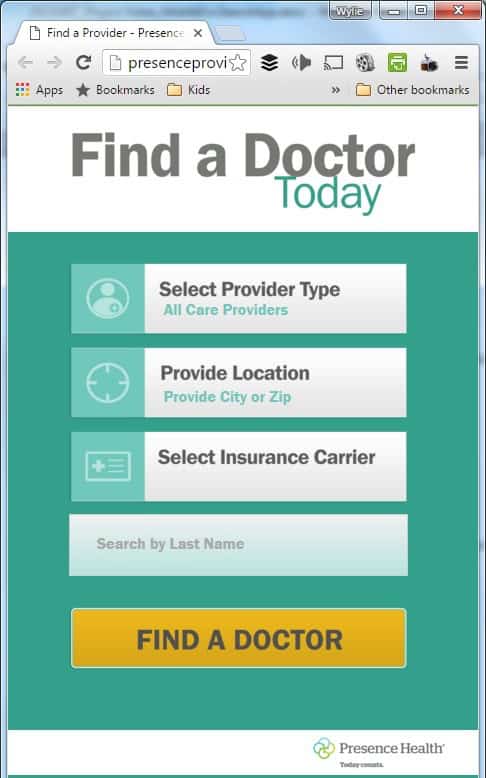Open the cast screen extension icon
This screenshot has height=778, width=486.
tap(333, 63)
